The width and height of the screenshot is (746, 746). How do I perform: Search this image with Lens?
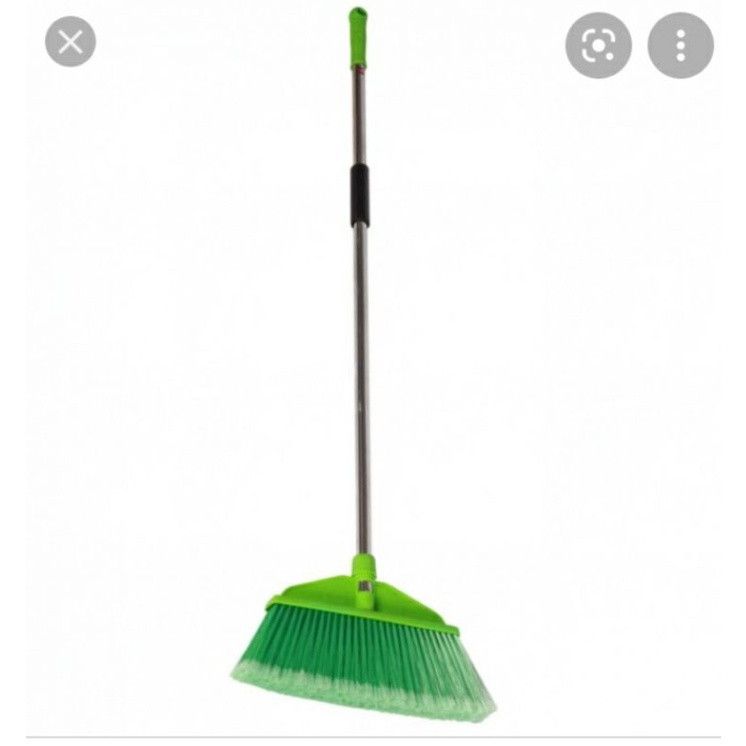pos(598,45)
